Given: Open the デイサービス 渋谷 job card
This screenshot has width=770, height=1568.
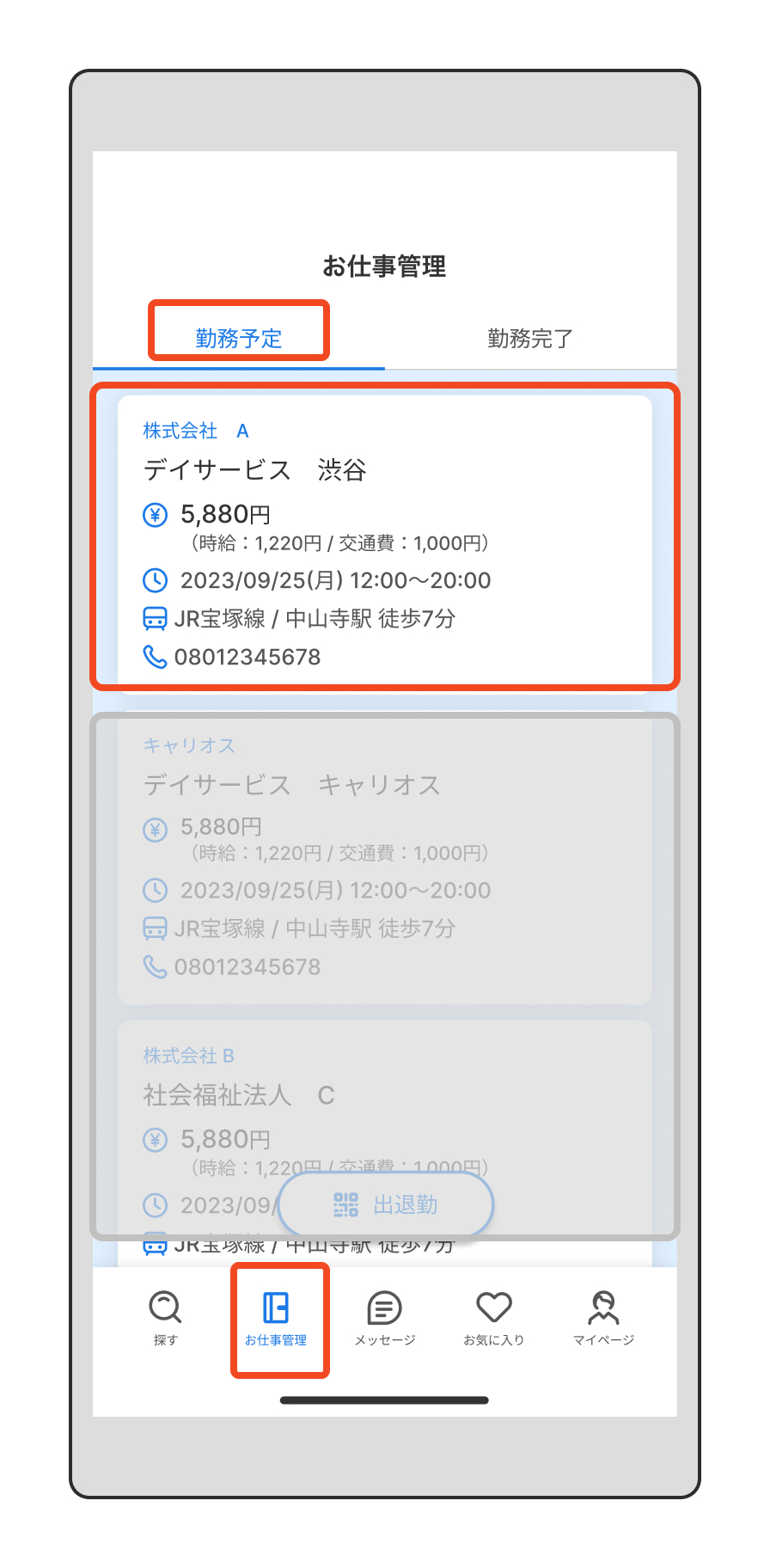Looking at the screenshot, I should [384, 542].
